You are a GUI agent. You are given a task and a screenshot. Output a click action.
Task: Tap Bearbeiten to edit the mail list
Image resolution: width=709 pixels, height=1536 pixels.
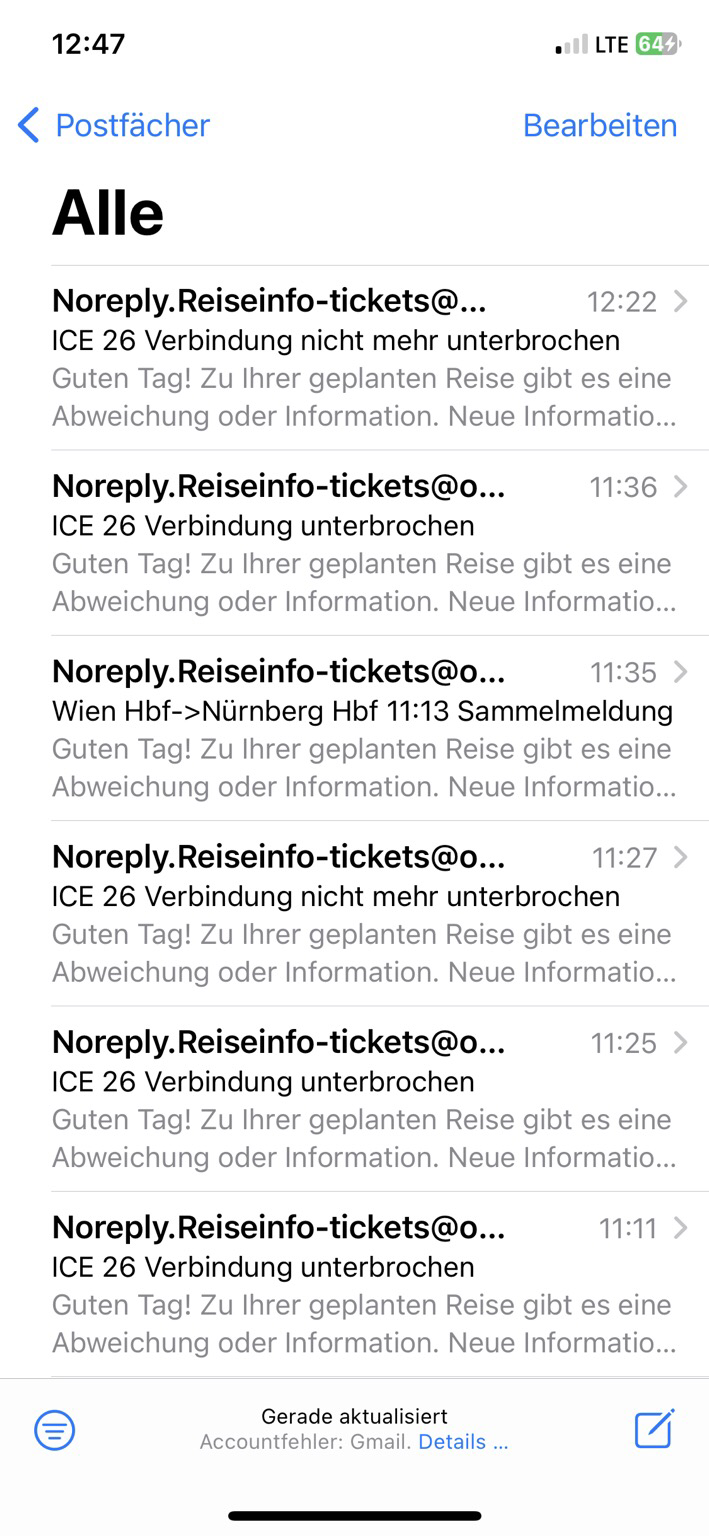[x=599, y=126]
